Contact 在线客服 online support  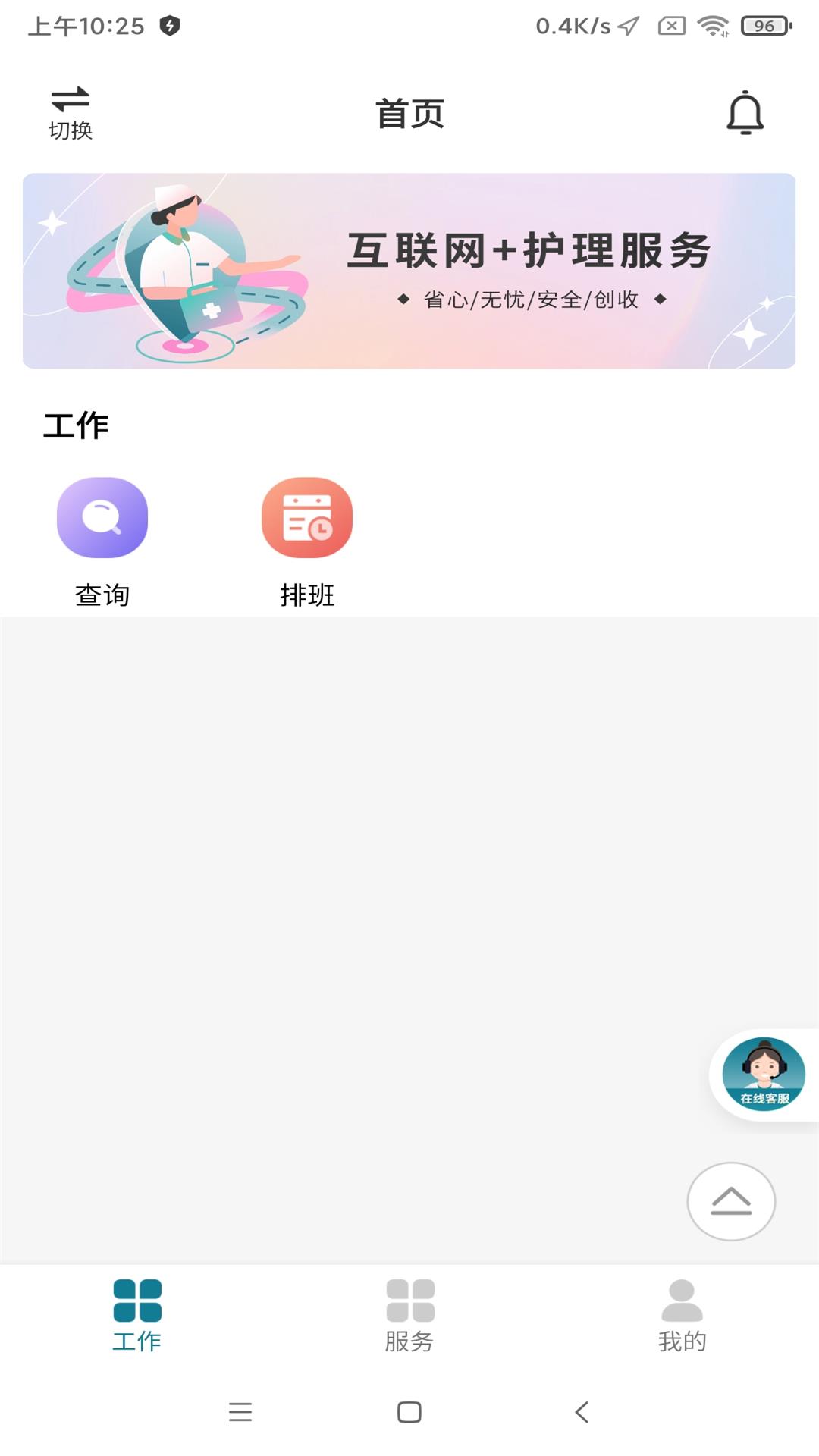point(764,1074)
